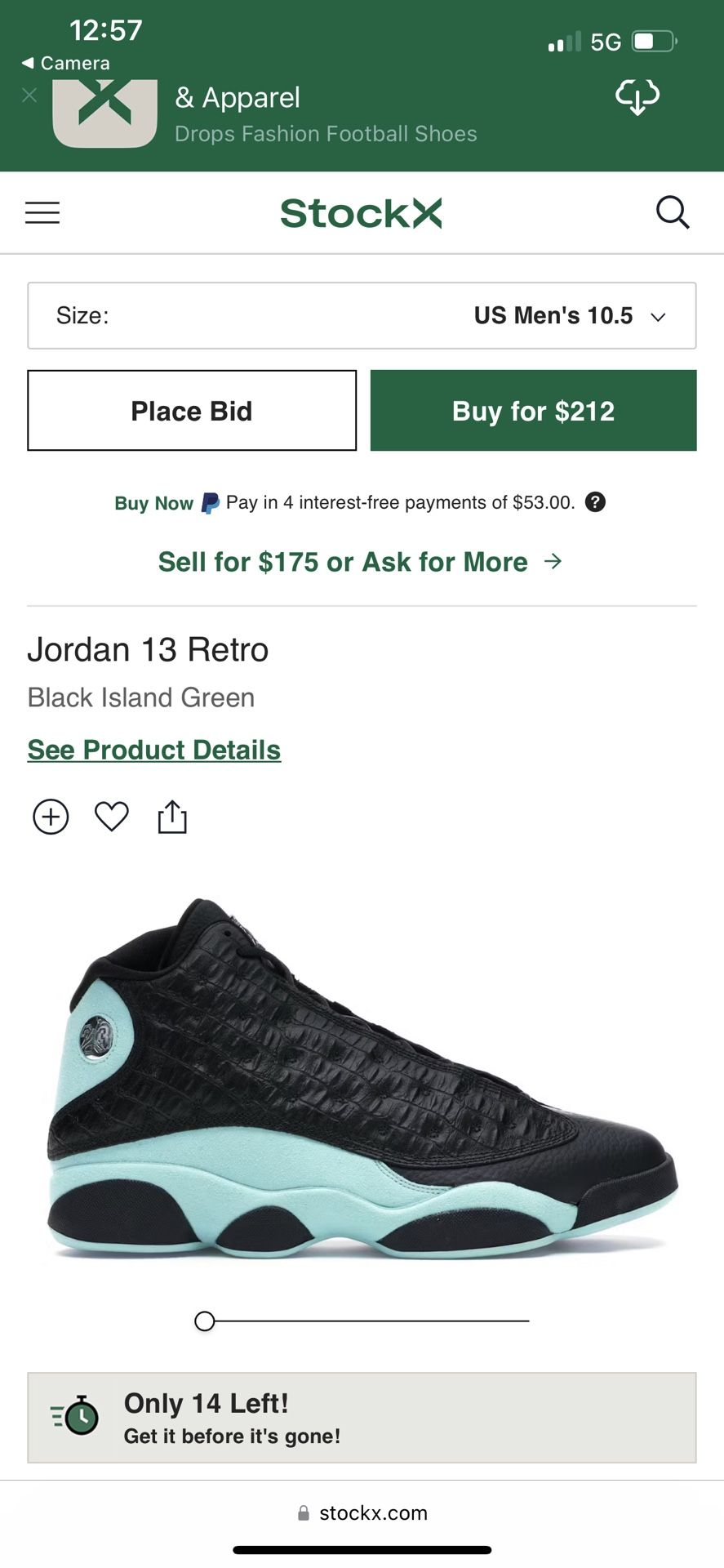Expand size options using the chevron

(658, 317)
